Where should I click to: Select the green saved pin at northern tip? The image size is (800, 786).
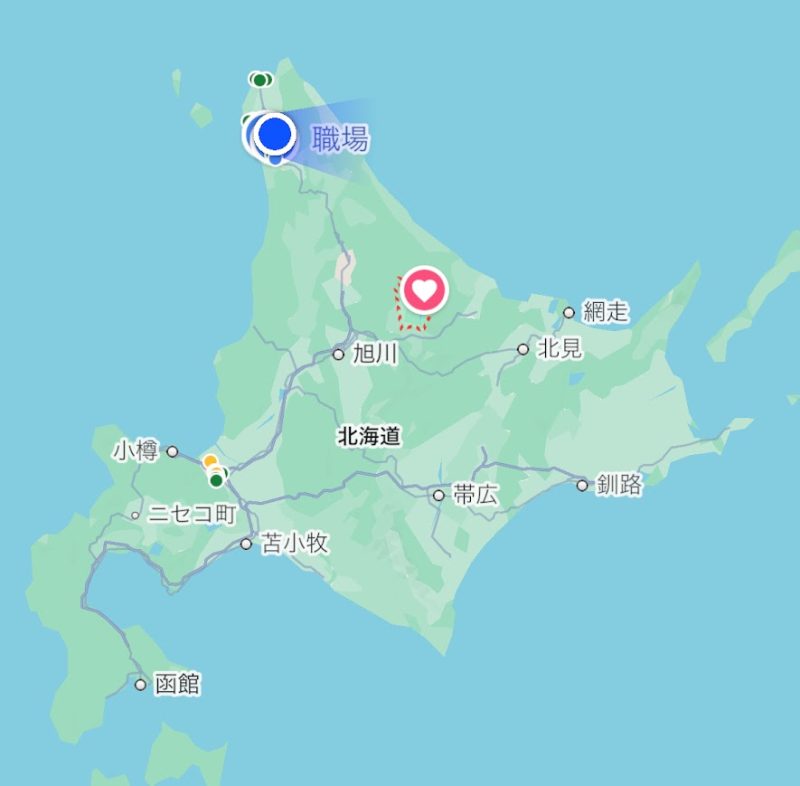point(260,79)
